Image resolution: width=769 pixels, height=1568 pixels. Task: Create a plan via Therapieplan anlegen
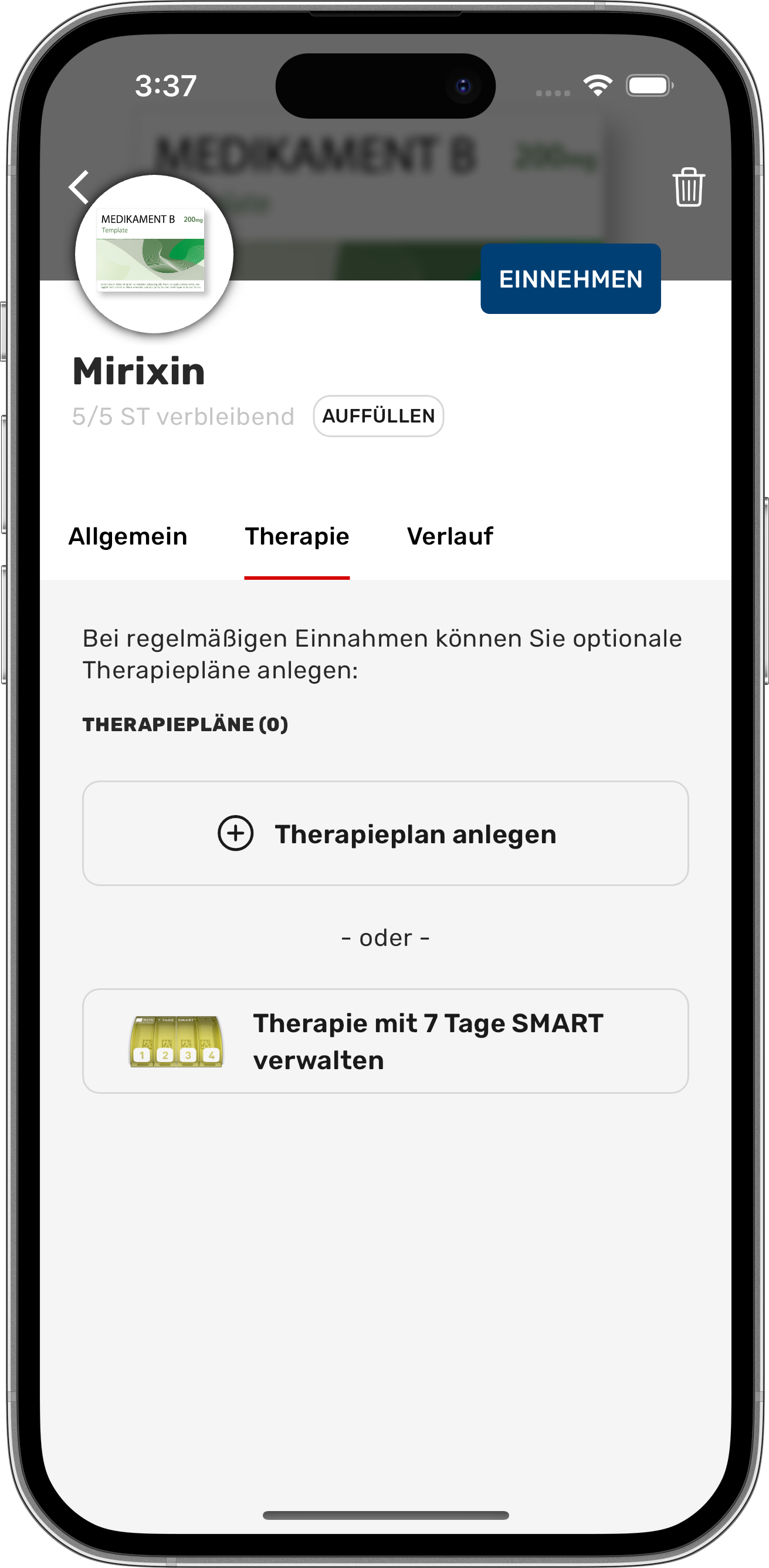(385, 833)
